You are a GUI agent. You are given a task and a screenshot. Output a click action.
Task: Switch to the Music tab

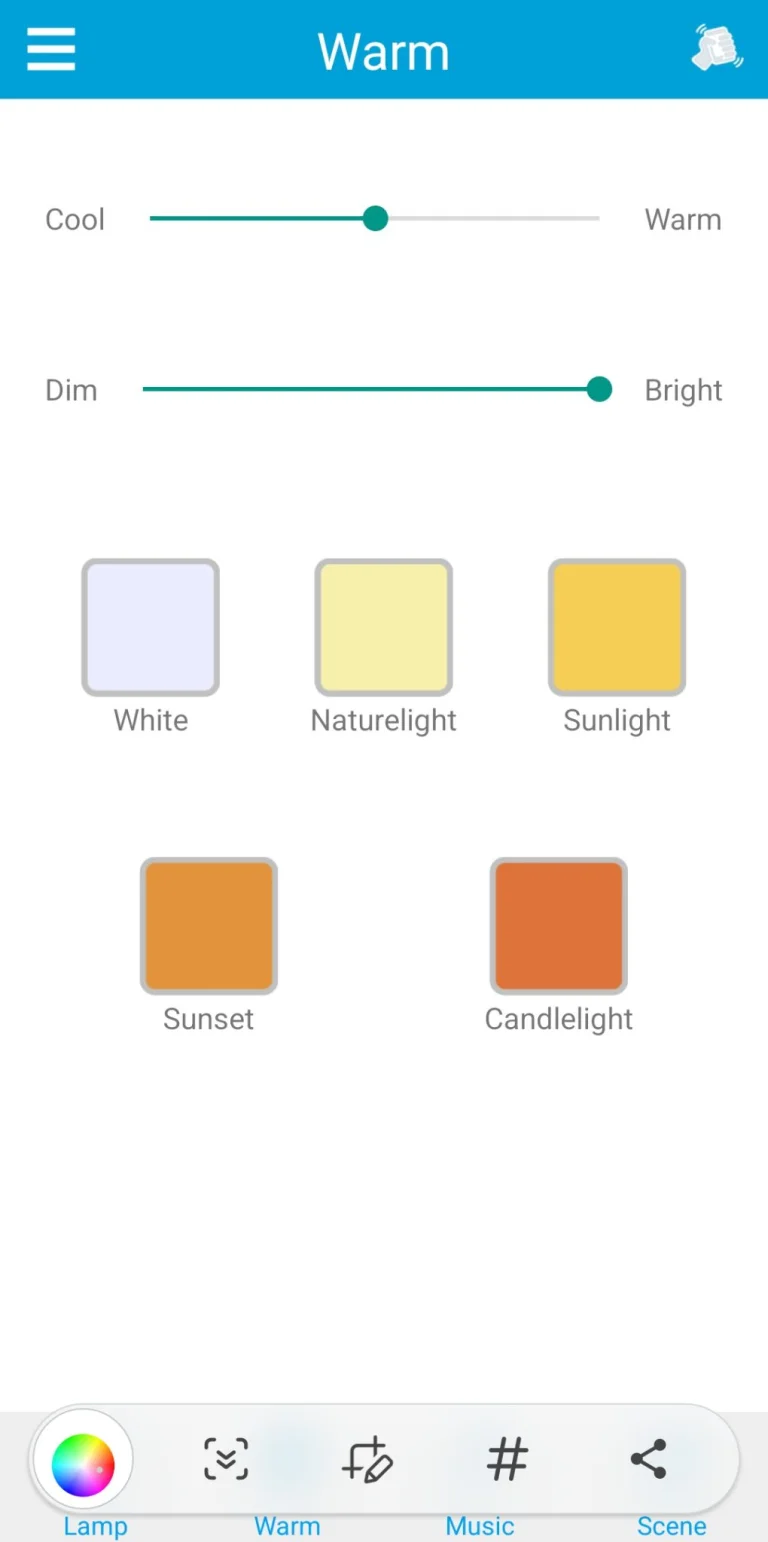coord(480,1526)
